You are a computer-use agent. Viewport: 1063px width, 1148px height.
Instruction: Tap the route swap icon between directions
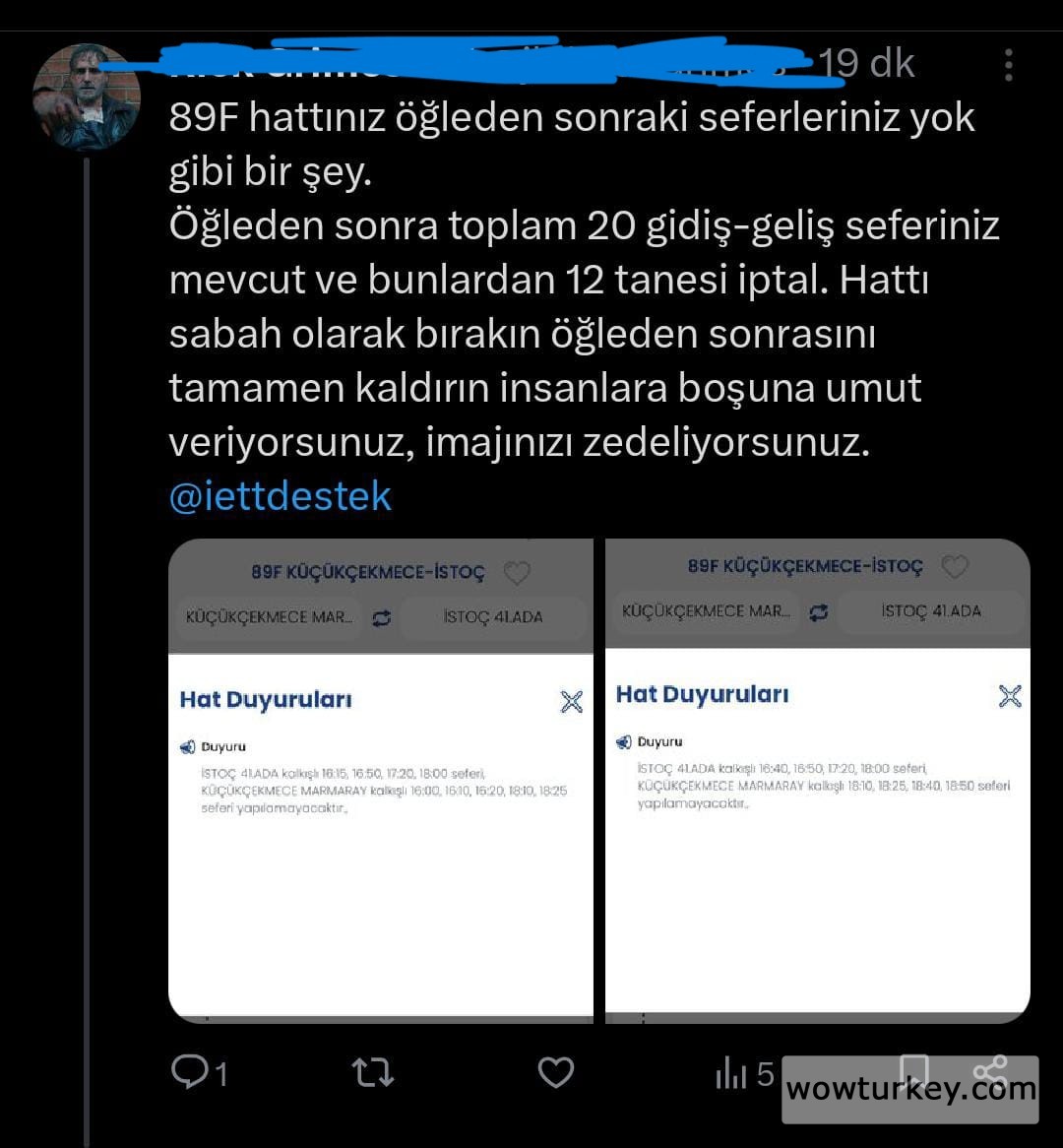[383, 617]
